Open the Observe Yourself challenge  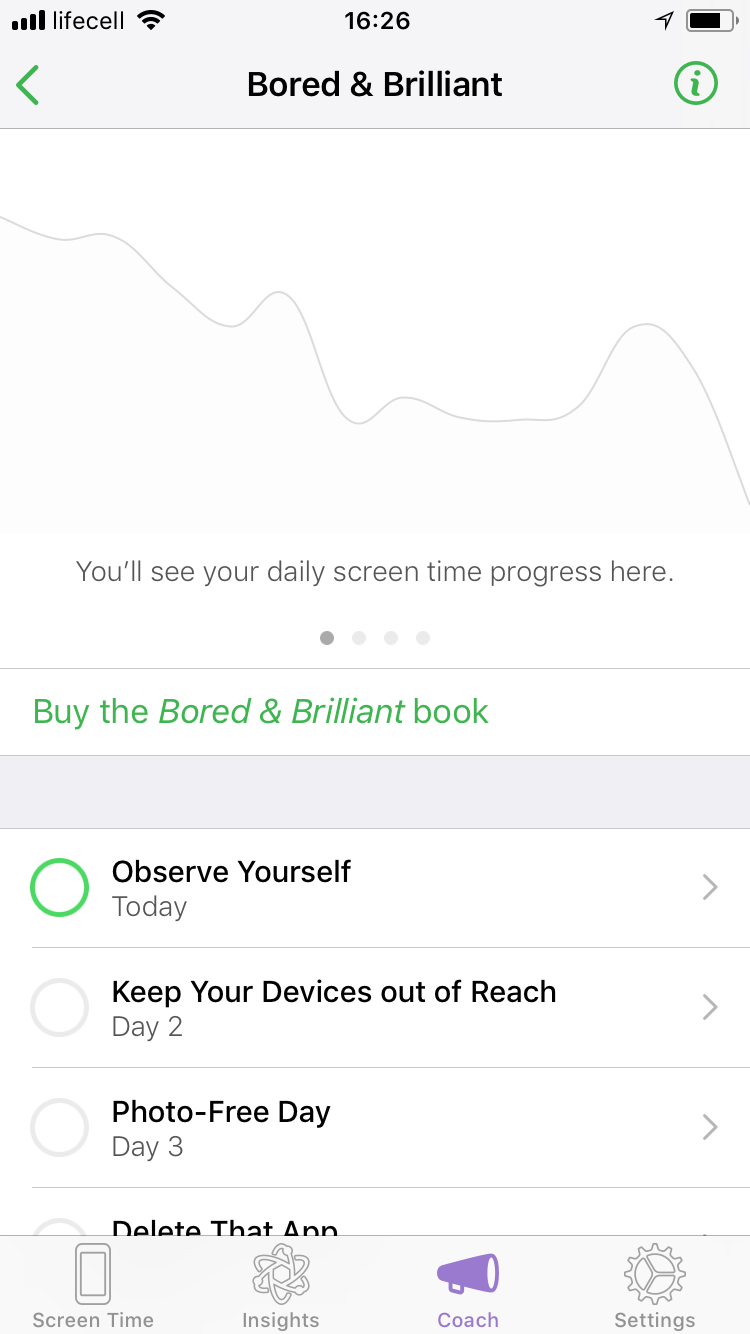click(400, 887)
